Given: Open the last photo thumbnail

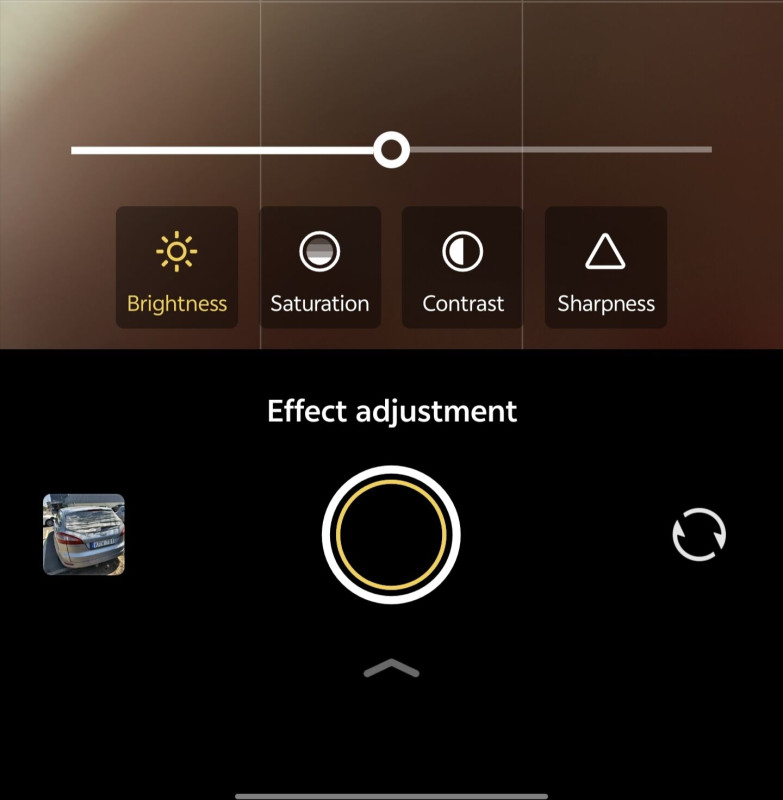Looking at the screenshot, I should coord(84,534).
